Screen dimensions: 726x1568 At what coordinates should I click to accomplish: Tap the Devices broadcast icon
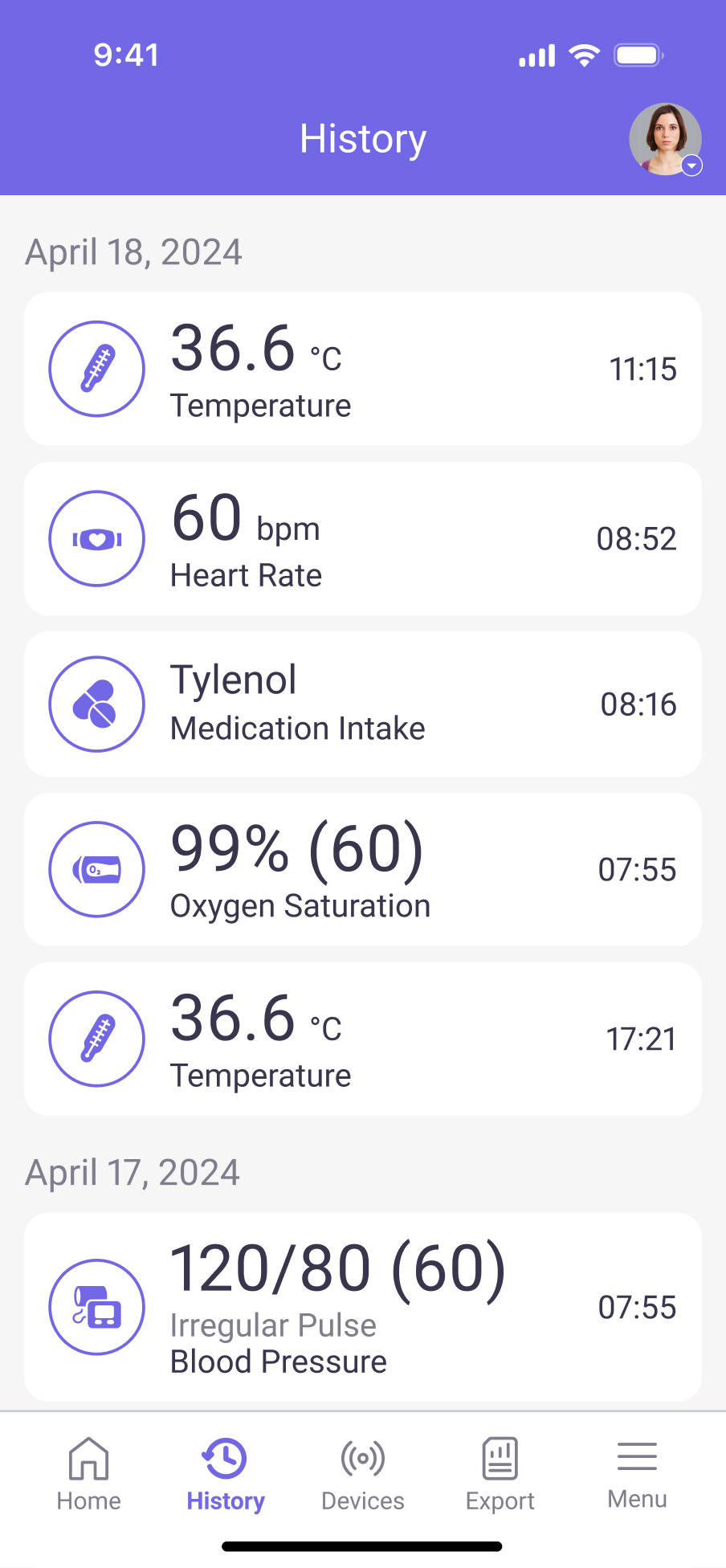[x=362, y=1456]
